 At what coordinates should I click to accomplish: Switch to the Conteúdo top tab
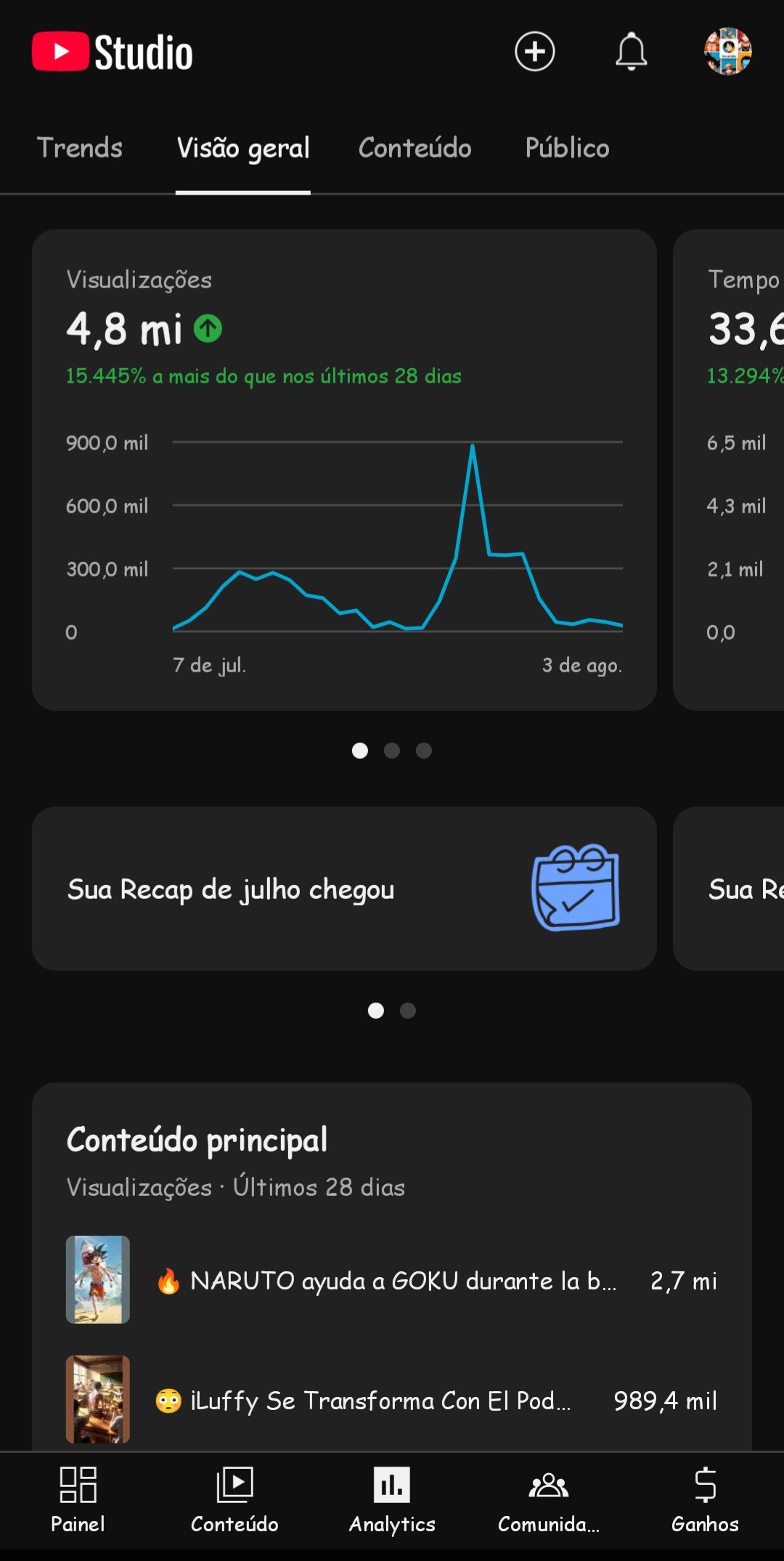click(415, 148)
